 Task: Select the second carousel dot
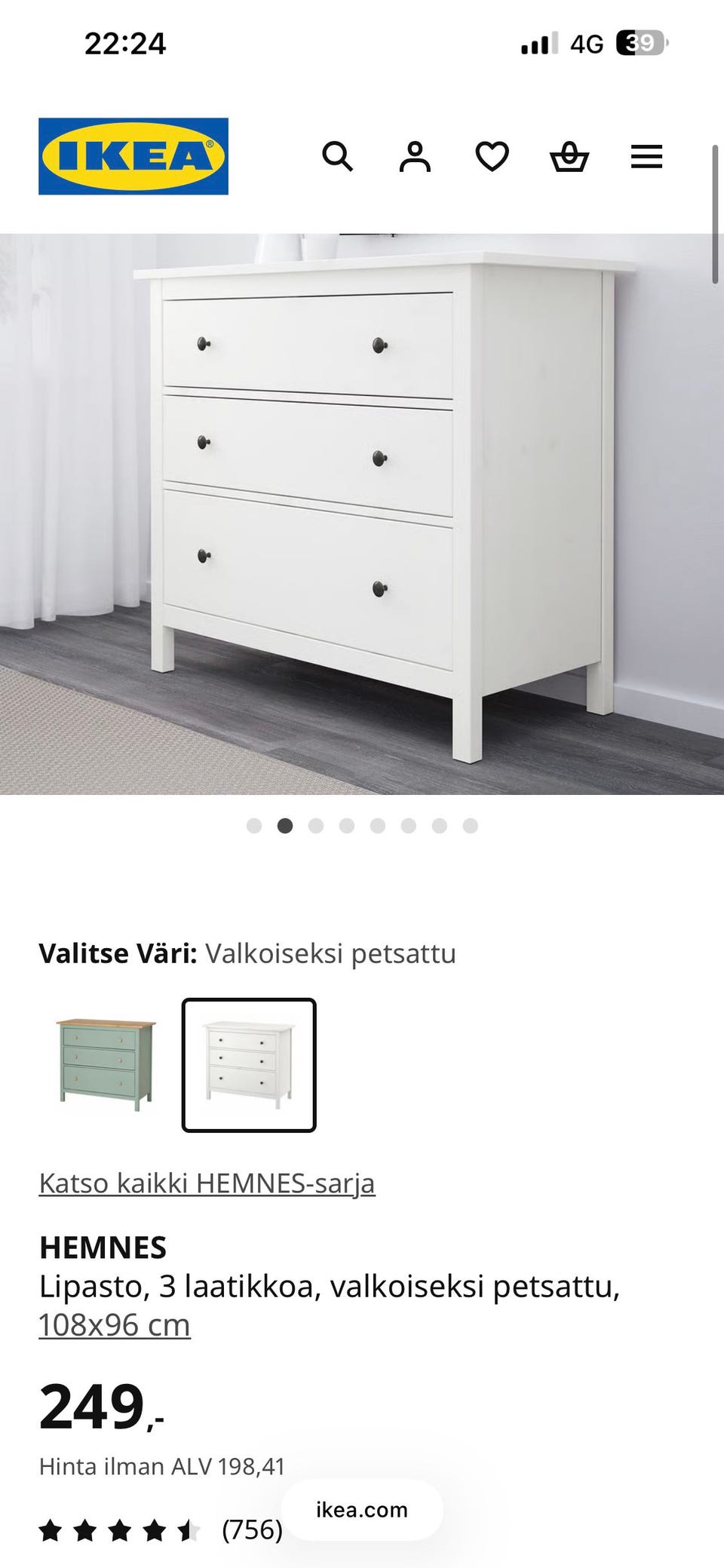click(285, 824)
